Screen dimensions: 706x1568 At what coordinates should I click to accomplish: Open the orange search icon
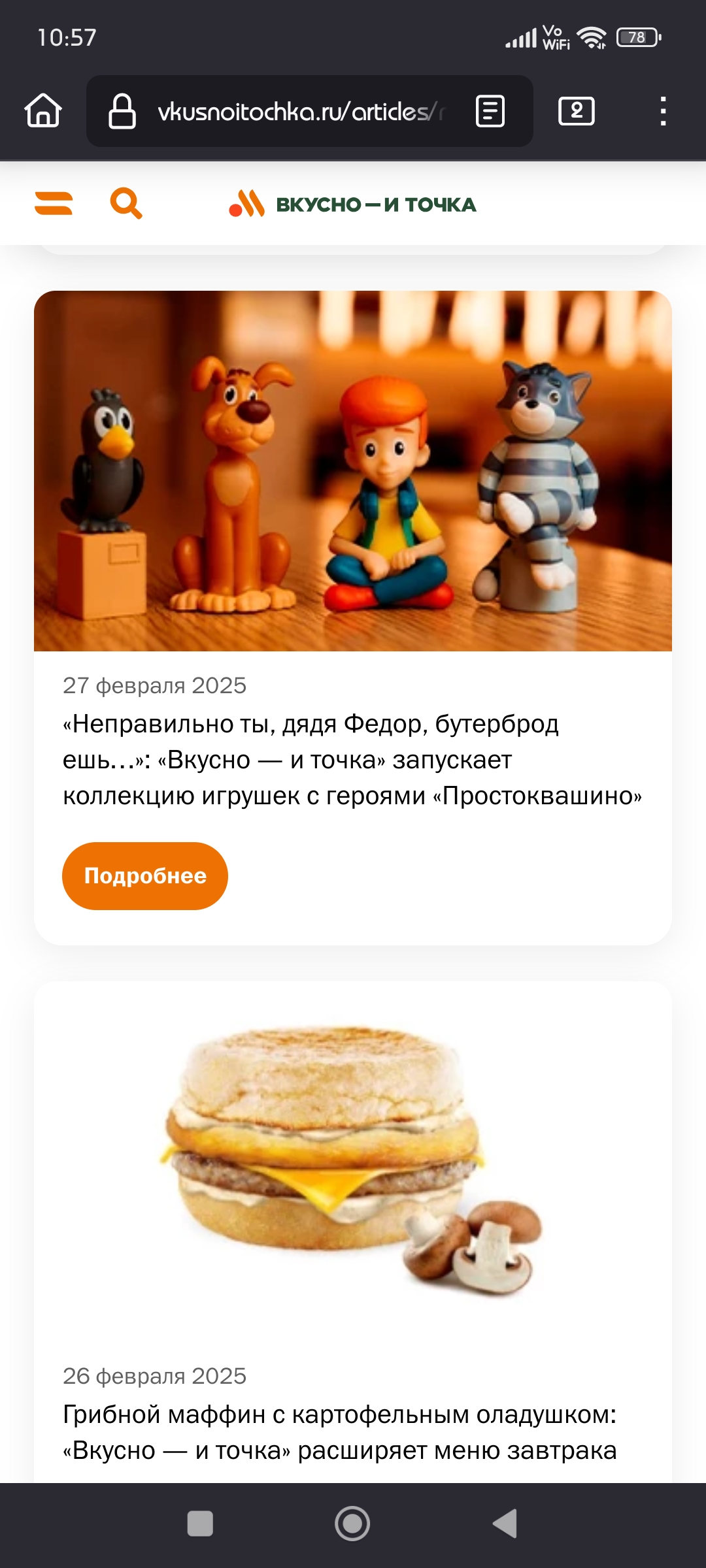coord(126,203)
